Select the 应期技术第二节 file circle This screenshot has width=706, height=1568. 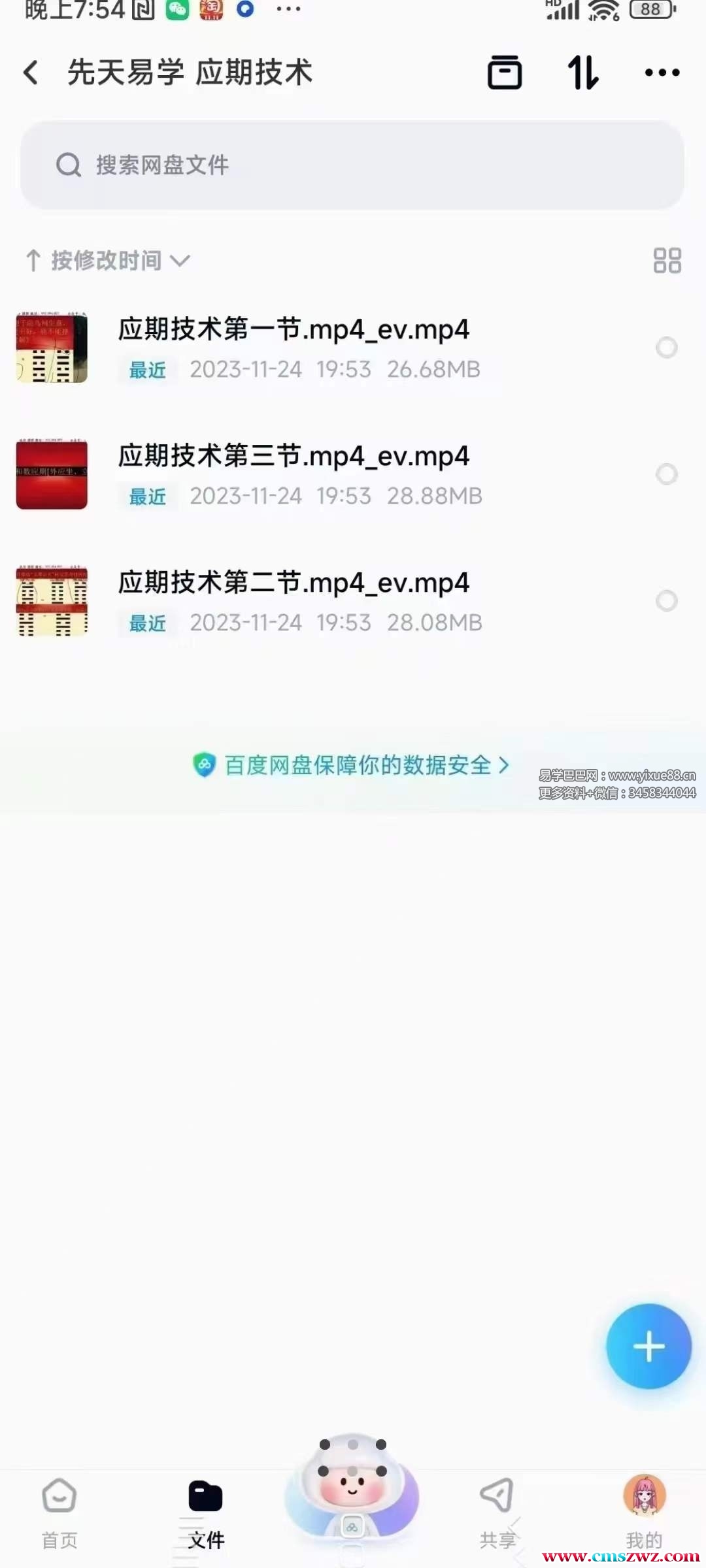[x=666, y=601]
